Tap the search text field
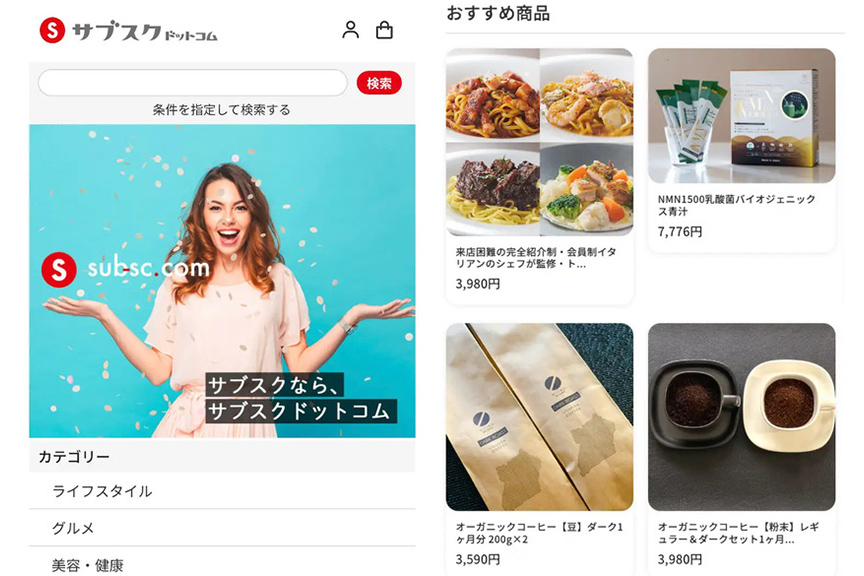The image size is (864, 576). [x=192, y=83]
